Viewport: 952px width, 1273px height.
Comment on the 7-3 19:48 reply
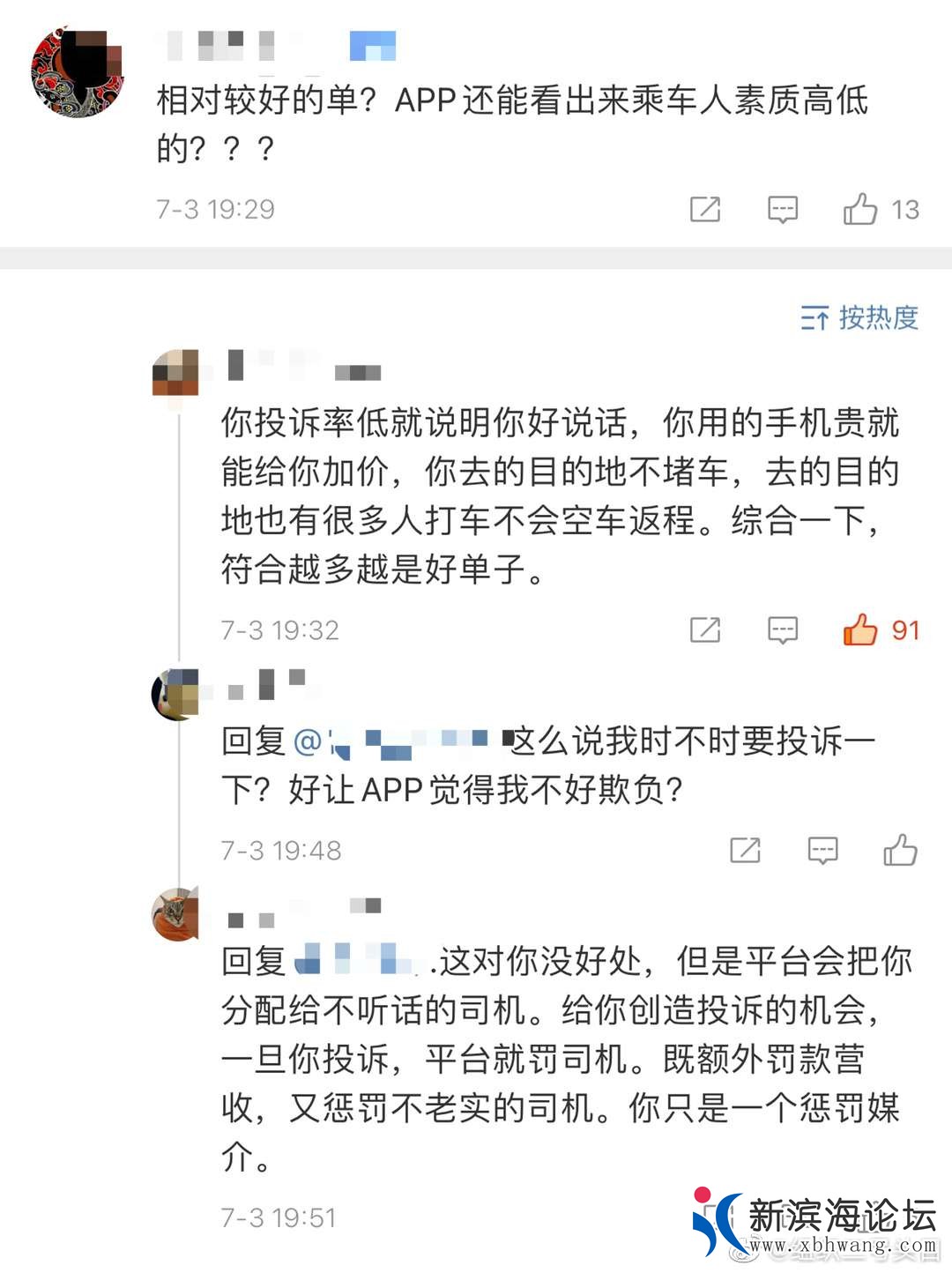coord(822,850)
